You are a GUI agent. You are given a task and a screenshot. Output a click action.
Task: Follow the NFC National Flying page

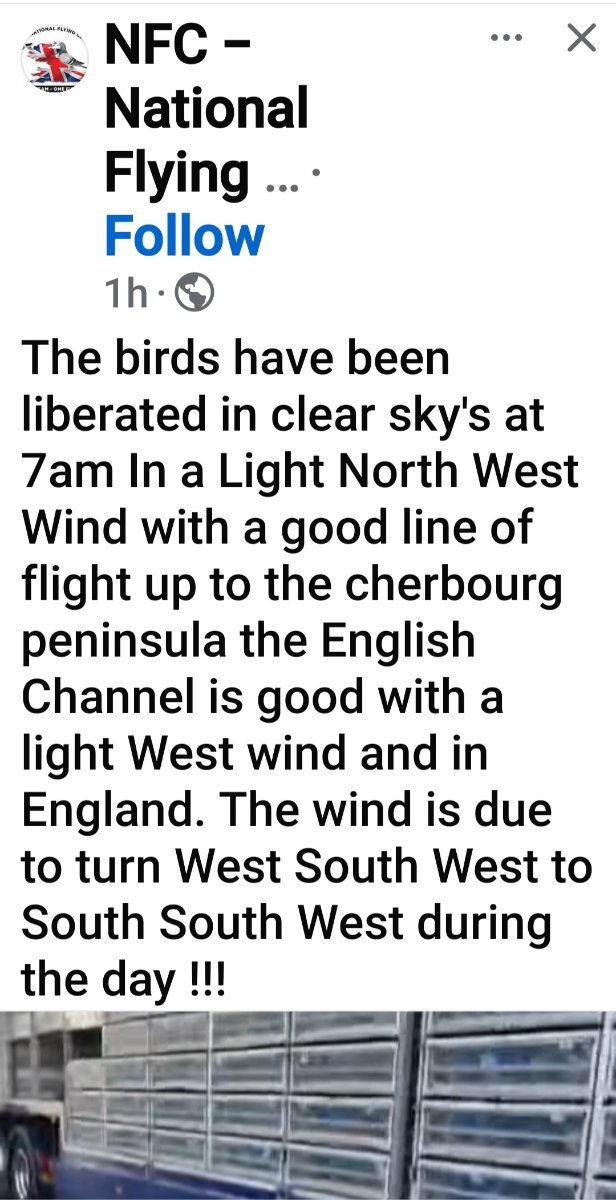pos(184,236)
